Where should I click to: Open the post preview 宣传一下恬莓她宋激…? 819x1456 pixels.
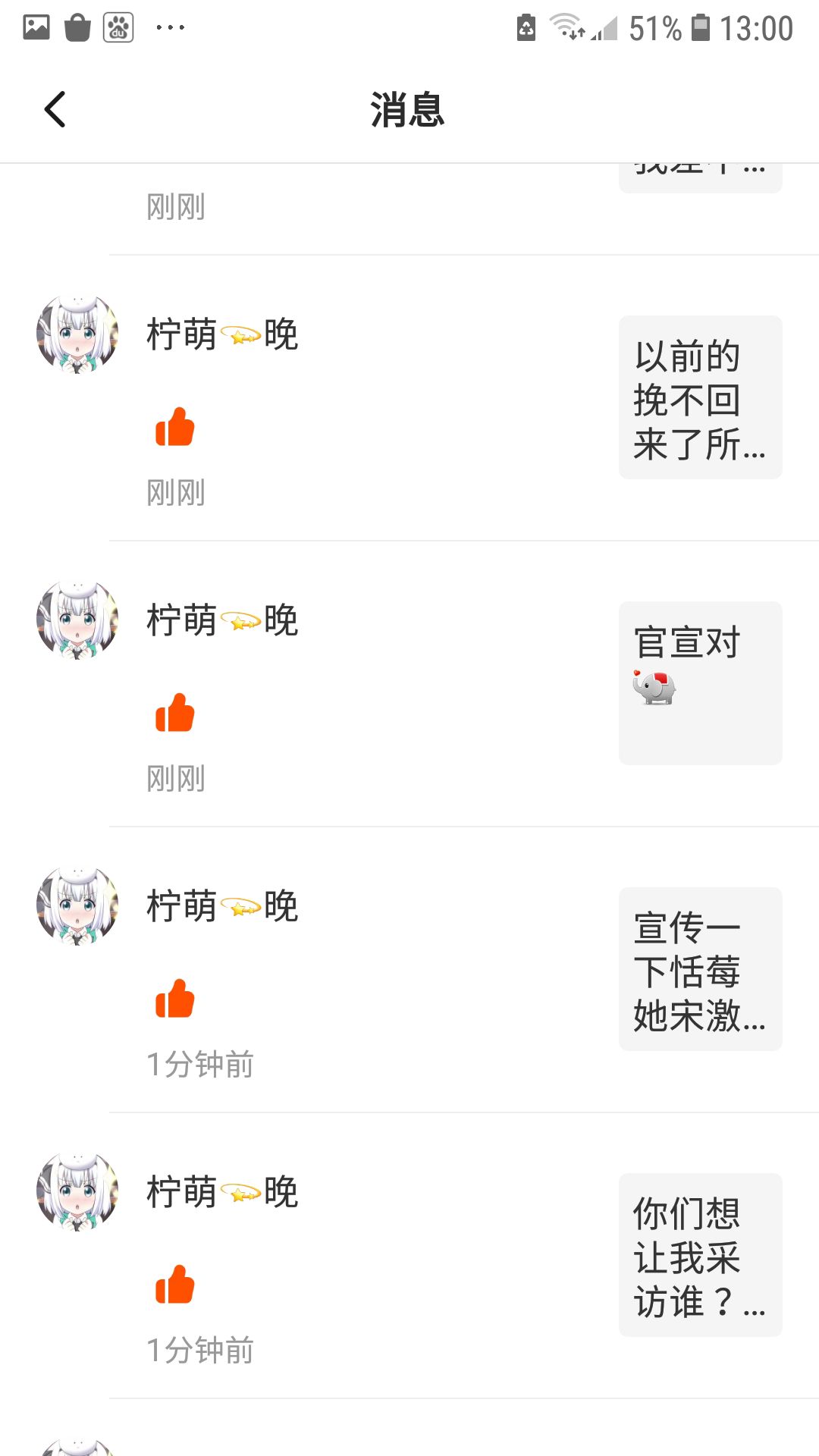700,968
